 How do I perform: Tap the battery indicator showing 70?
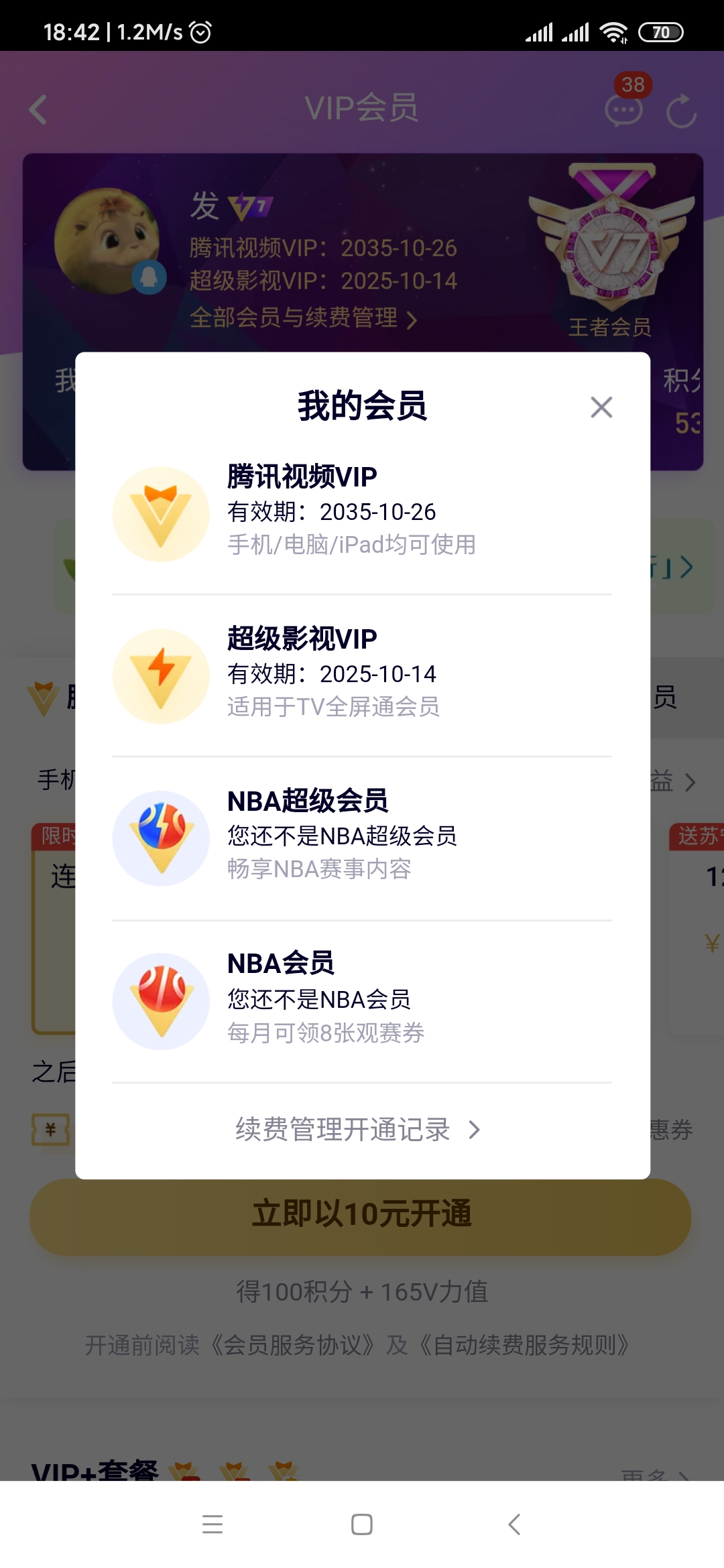pos(662,31)
